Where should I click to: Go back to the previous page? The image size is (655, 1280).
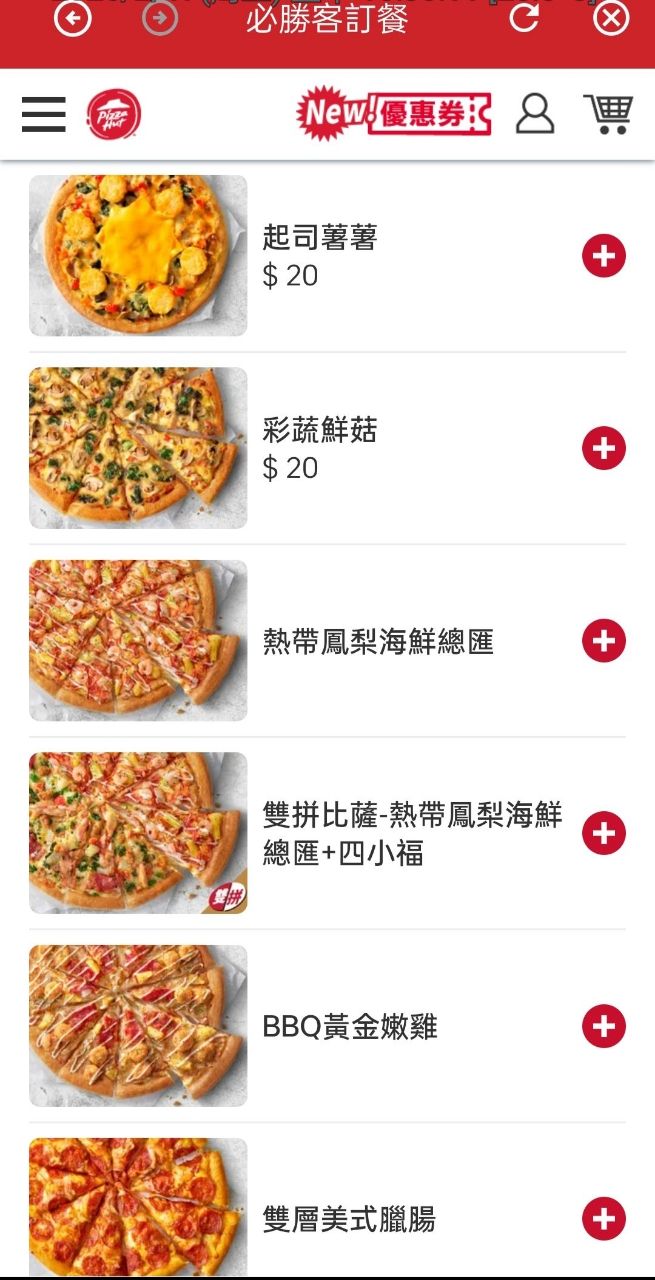(72, 18)
